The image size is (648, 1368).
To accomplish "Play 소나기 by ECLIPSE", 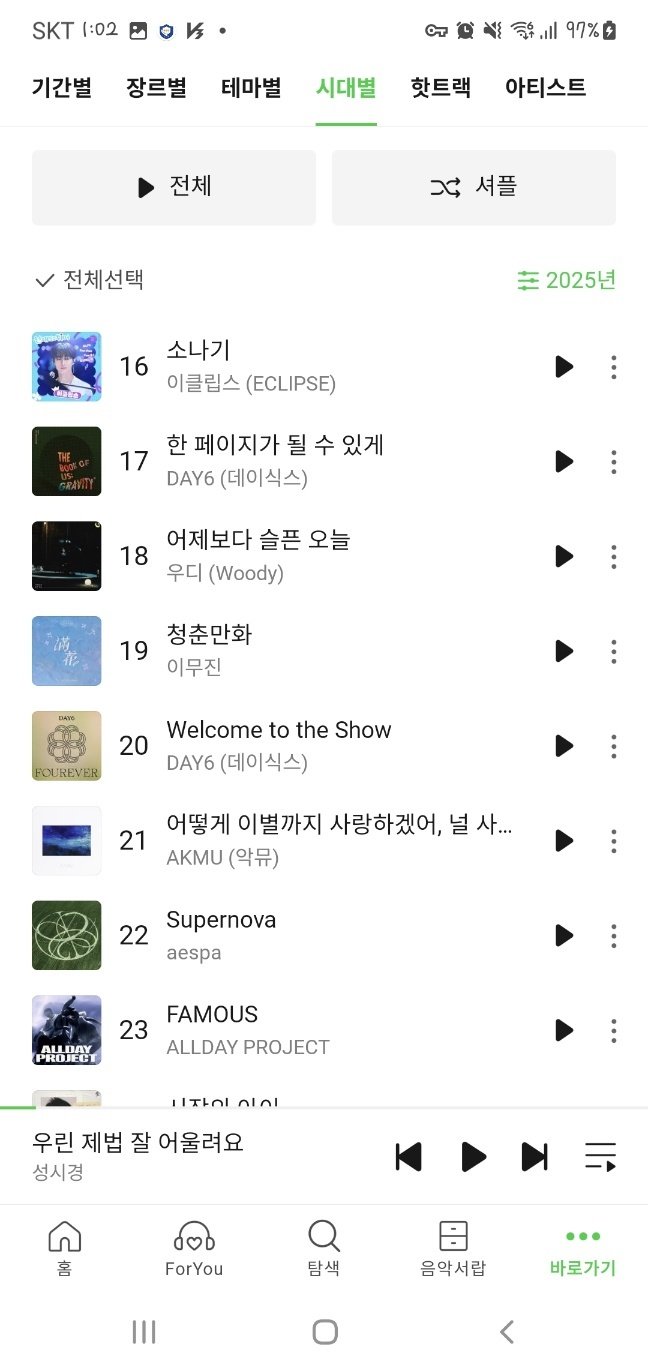I will coord(564,367).
